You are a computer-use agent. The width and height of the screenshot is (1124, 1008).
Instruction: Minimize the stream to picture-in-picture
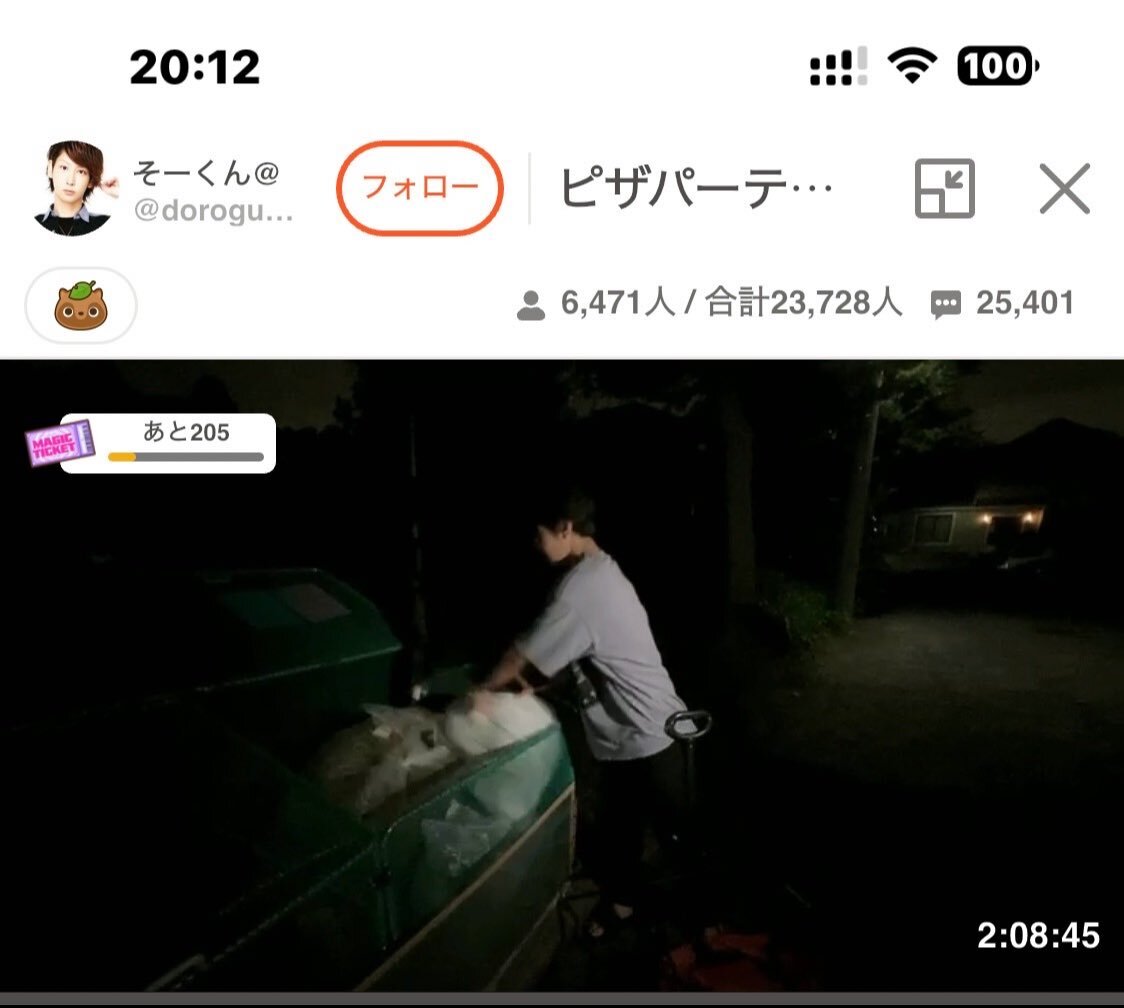(944, 189)
